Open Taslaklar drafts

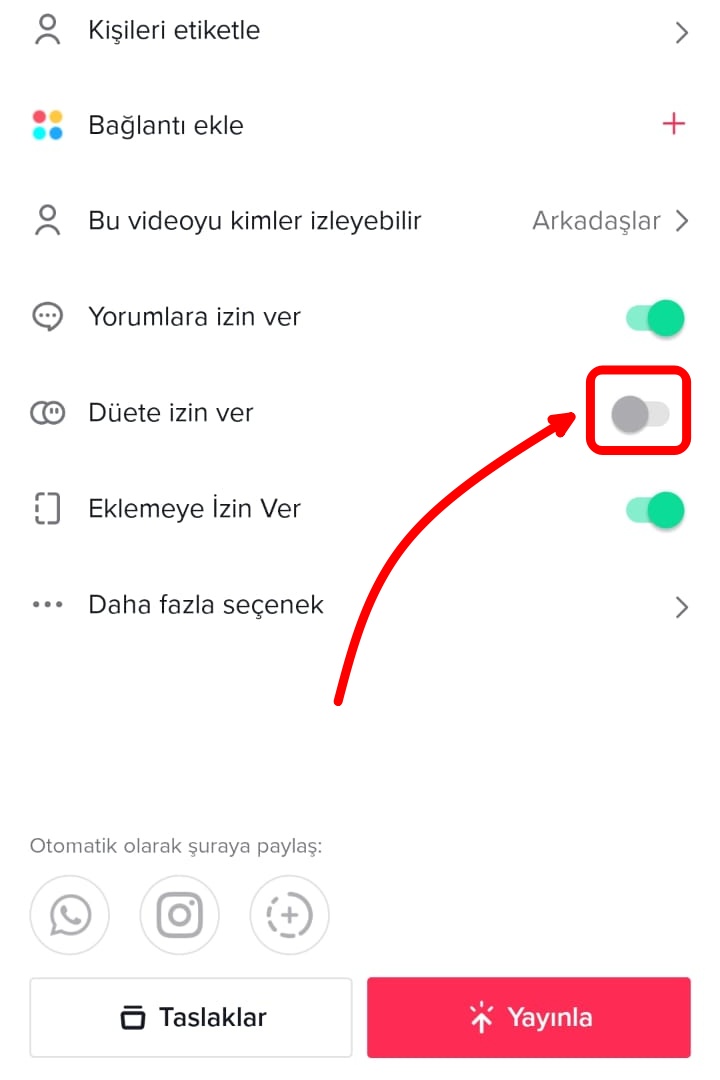(x=190, y=1017)
